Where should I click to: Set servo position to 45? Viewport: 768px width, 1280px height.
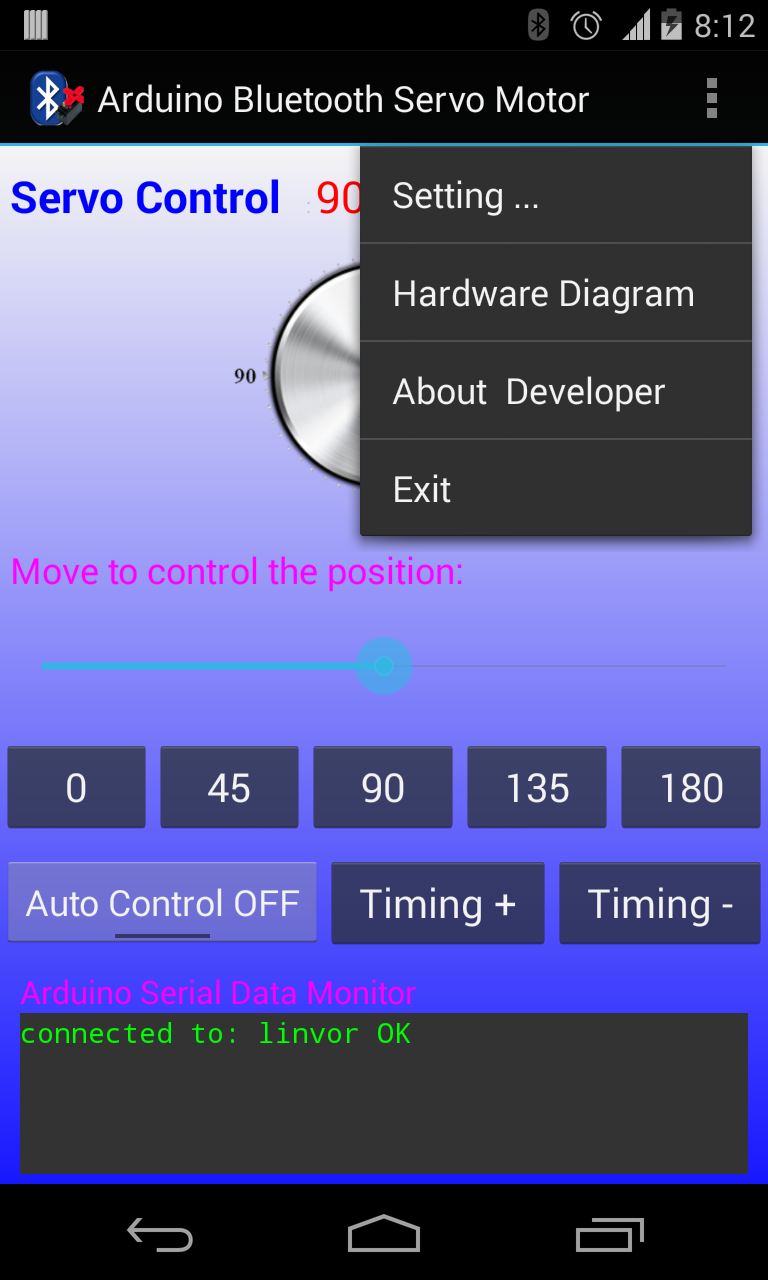click(x=229, y=788)
